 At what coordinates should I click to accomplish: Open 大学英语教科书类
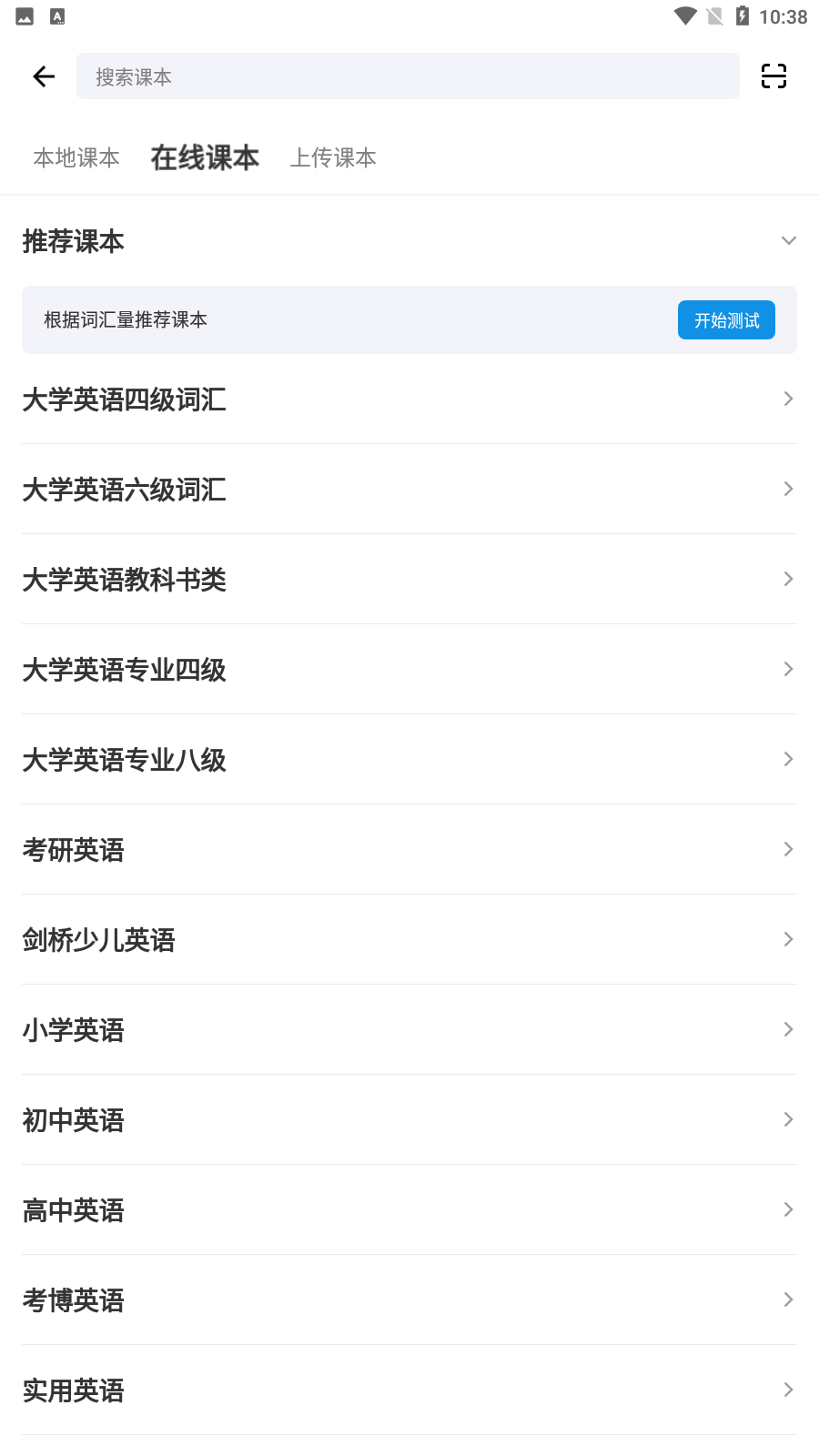coord(409,580)
